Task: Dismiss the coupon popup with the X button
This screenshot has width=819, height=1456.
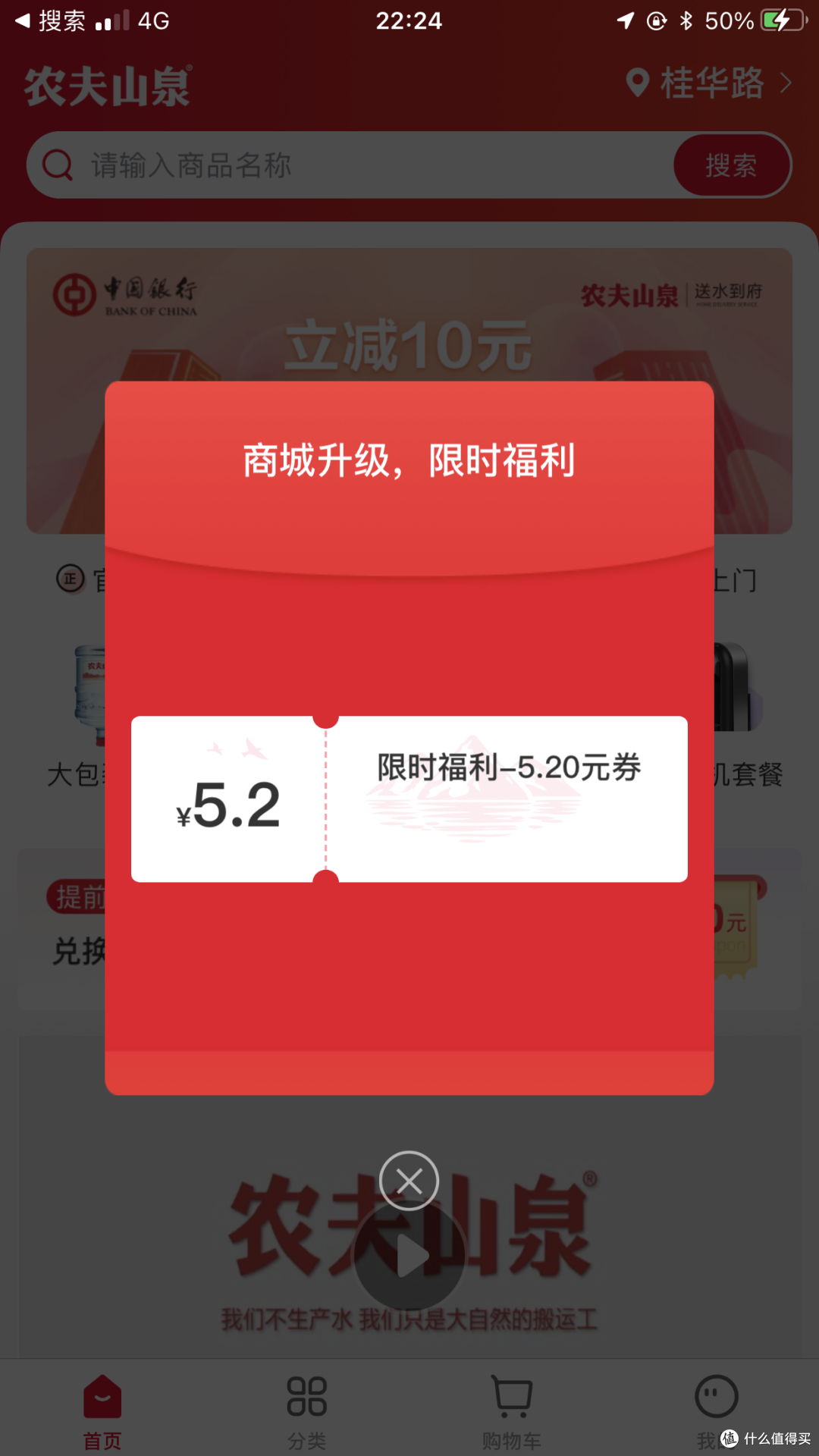Action: coord(409,1181)
